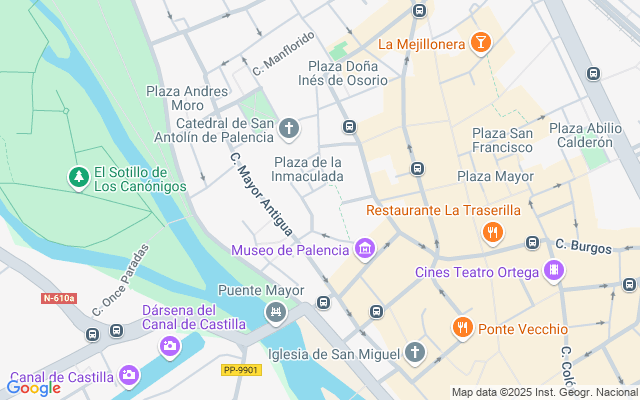Select Catedral de San Antolín marker
The height and width of the screenshot is (400, 640).
289,127
